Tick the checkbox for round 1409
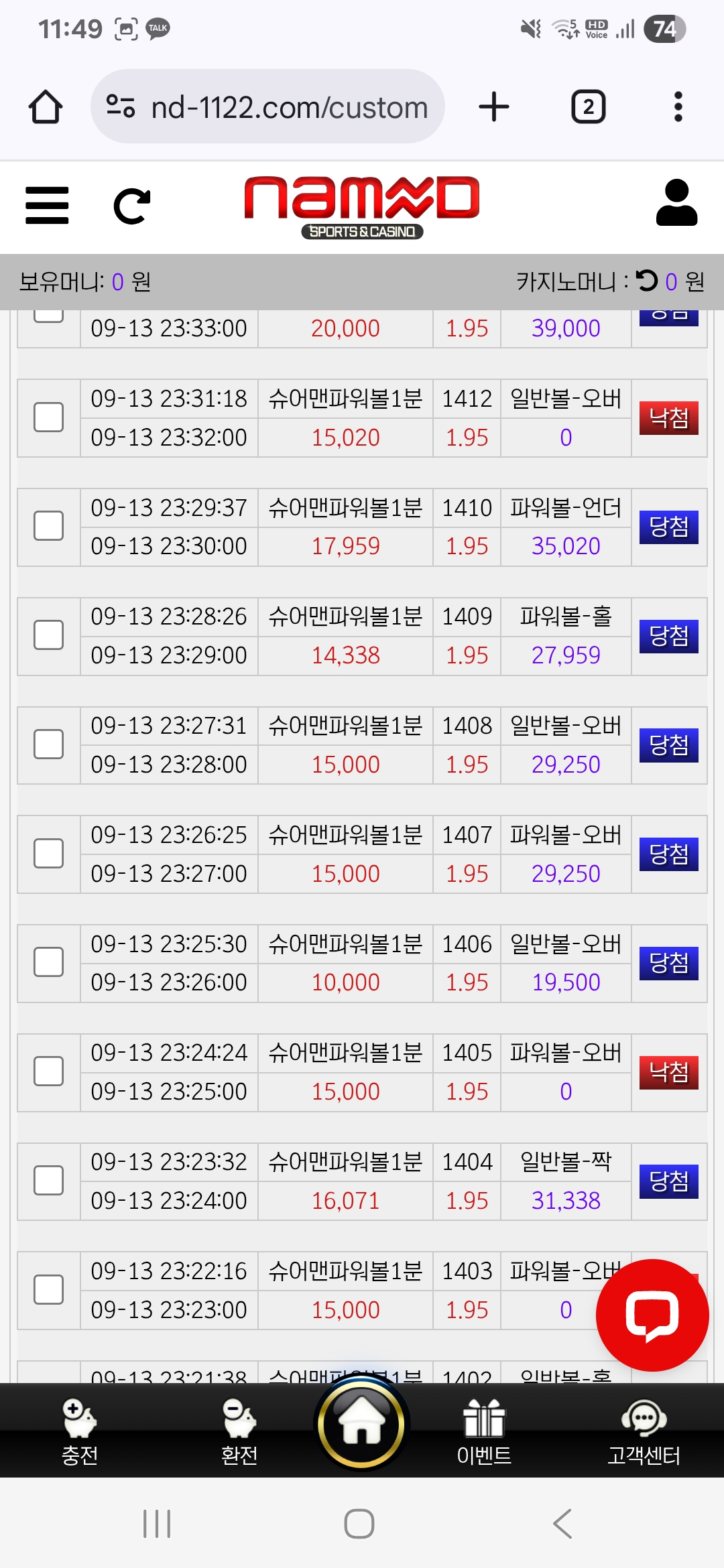The image size is (724, 1568). coord(49,635)
